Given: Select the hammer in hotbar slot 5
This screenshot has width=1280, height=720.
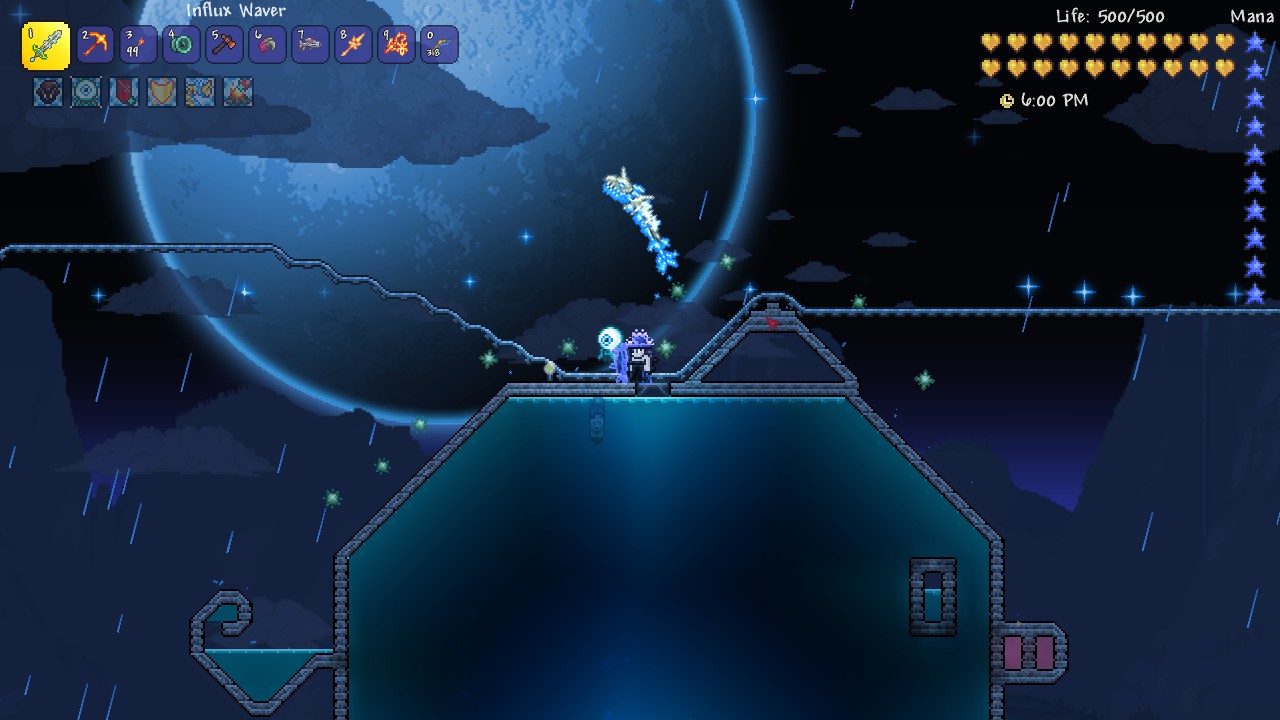Looking at the screenshot, I should click(x=225, y=45).
